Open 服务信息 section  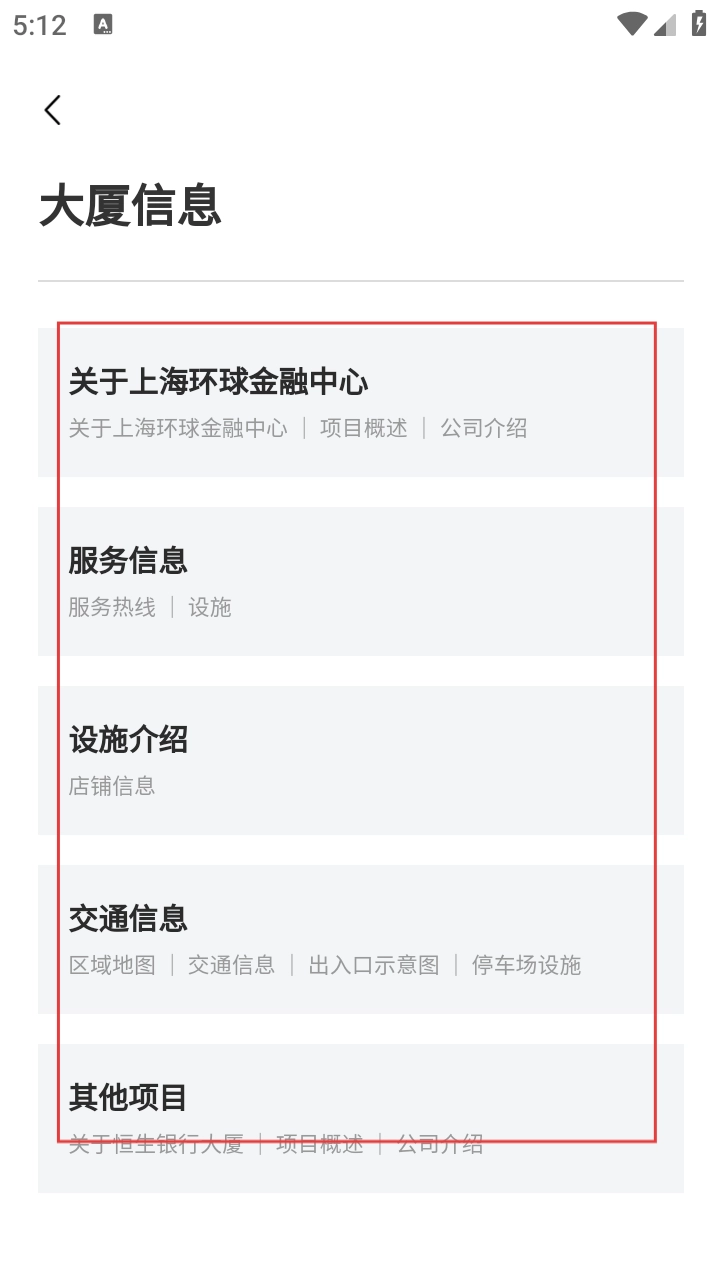pos(360,581)
